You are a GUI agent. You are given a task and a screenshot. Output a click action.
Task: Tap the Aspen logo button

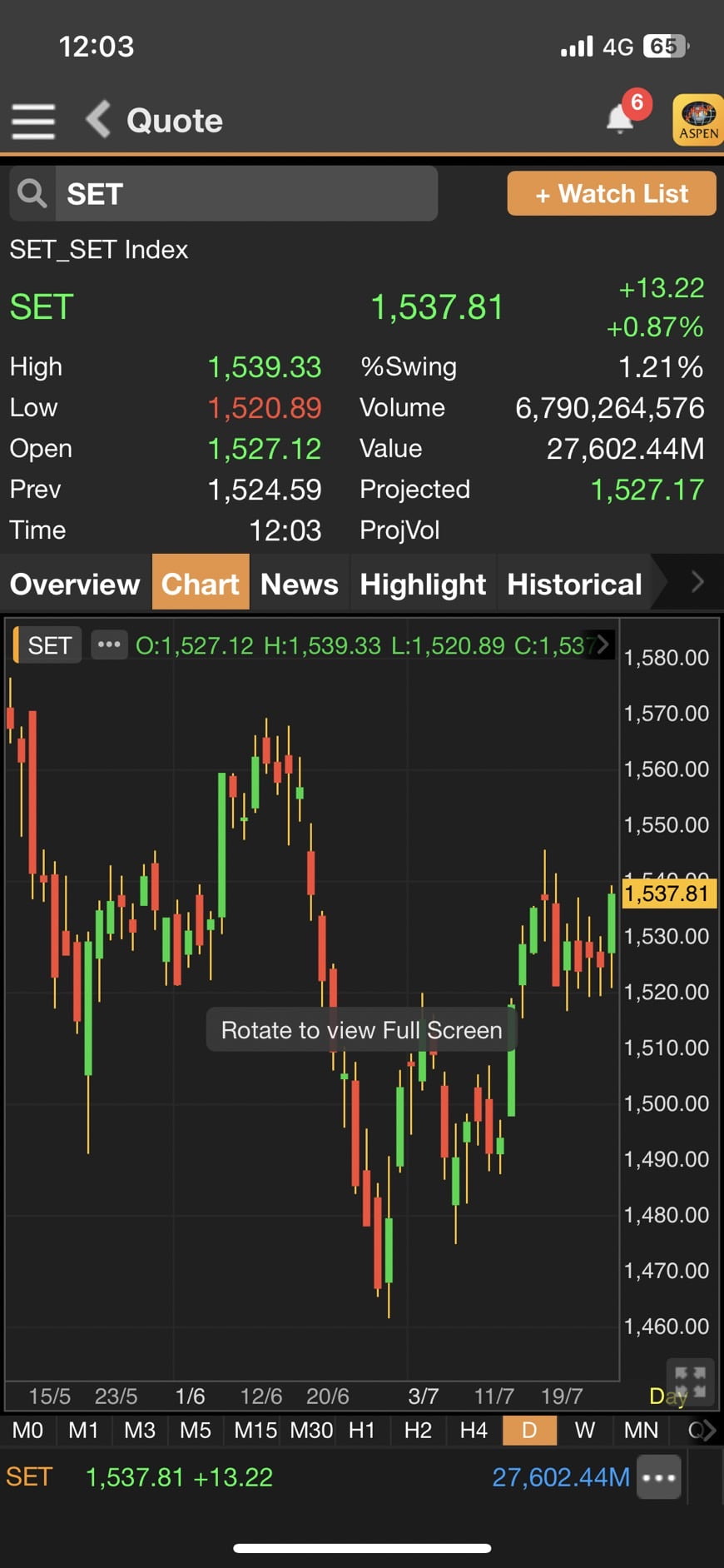[697, 121]
